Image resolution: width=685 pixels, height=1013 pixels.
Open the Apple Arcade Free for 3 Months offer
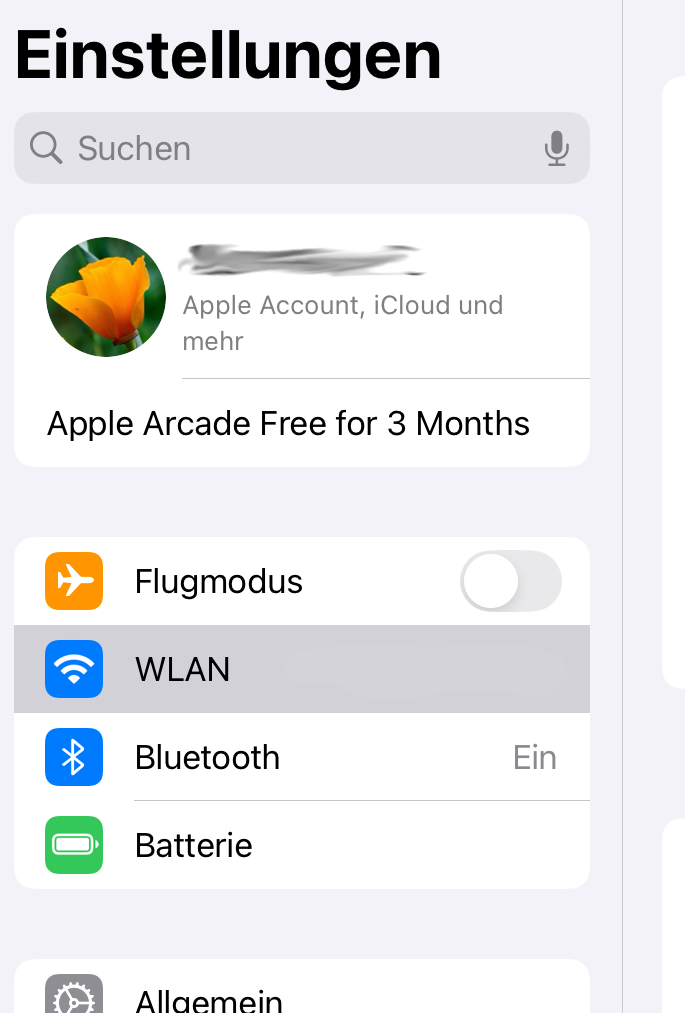289,424
